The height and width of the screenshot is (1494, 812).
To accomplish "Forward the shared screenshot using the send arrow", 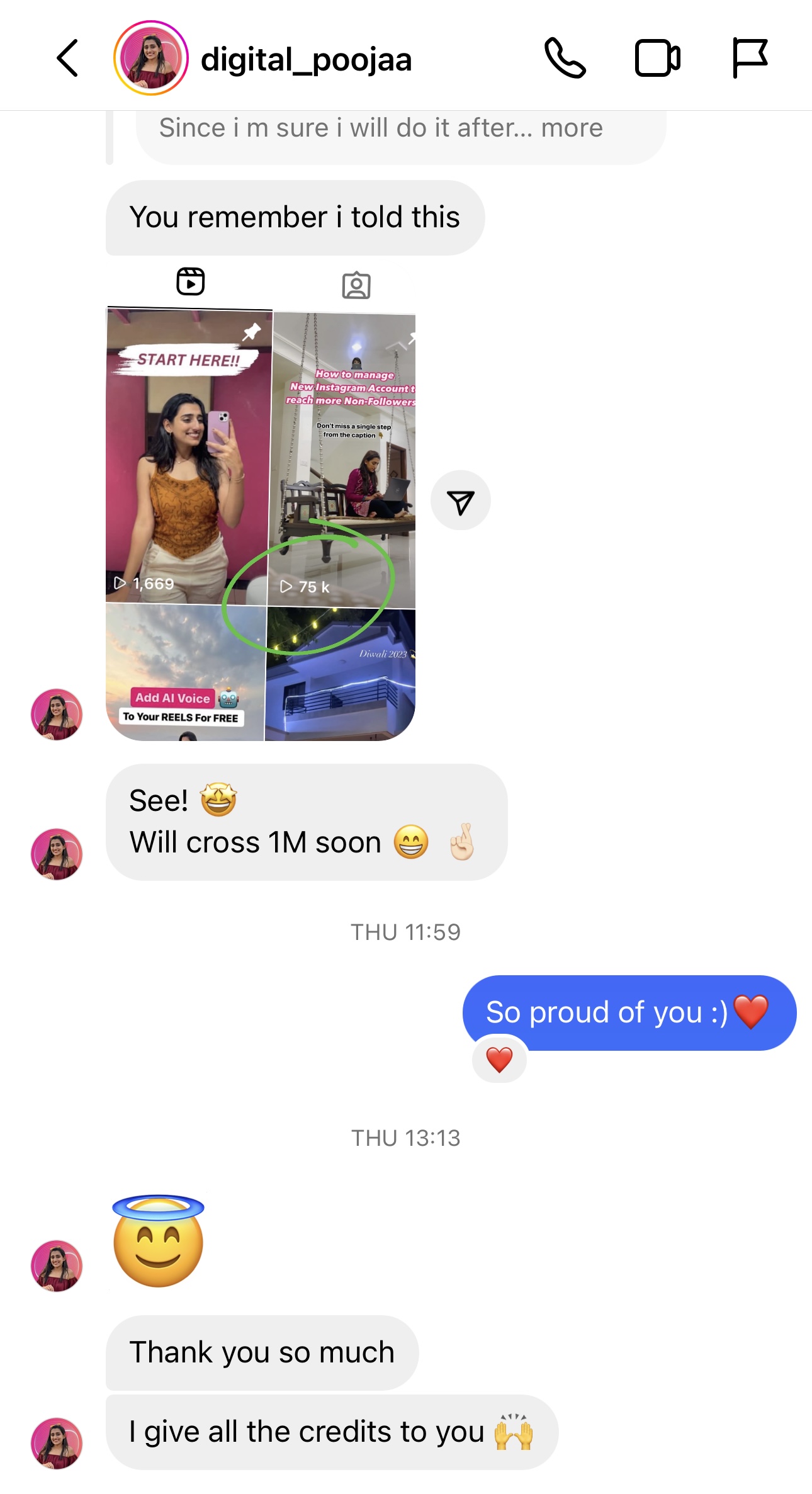I will 461,501.
